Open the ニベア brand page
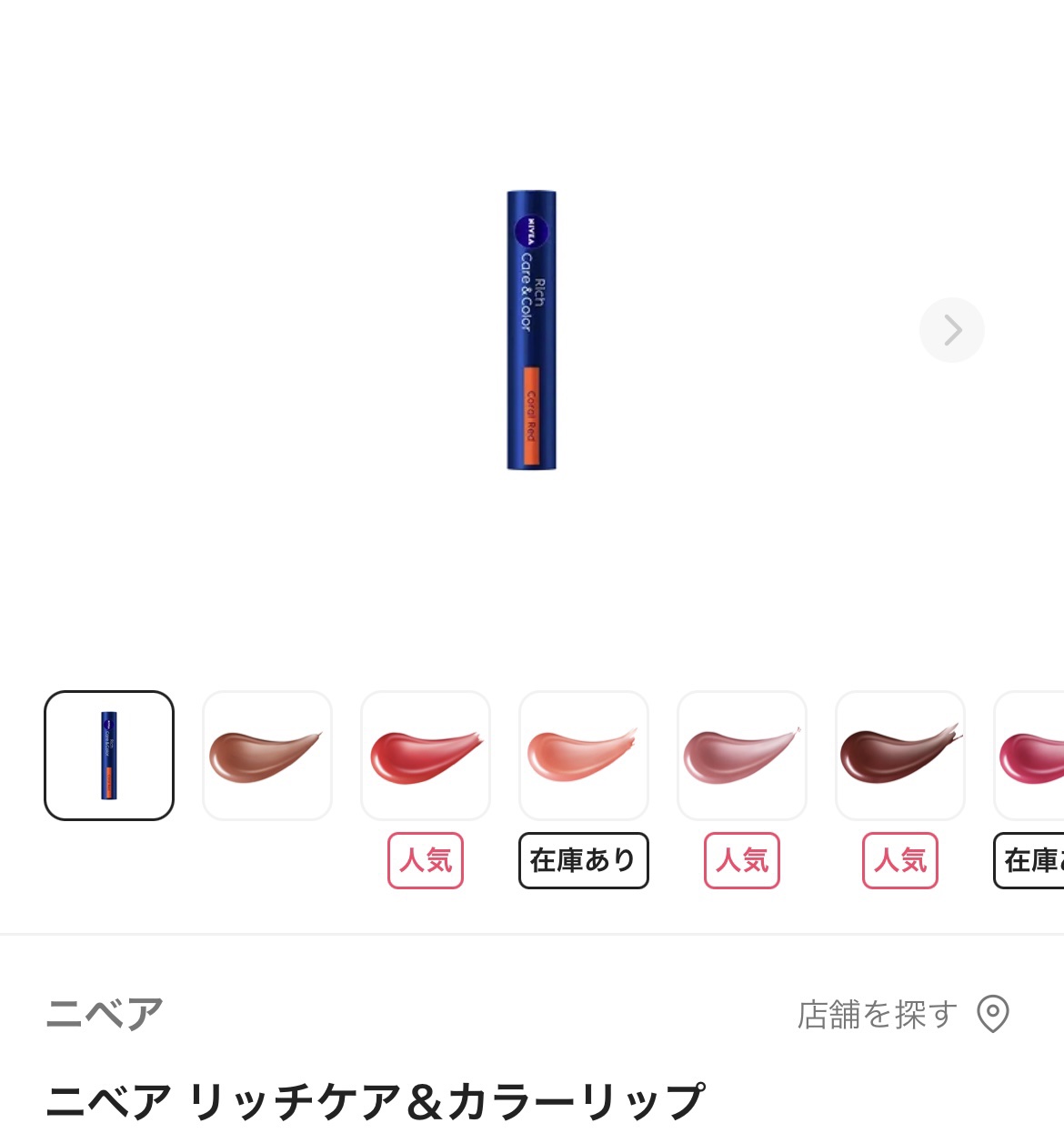Image resolution: width=1064 pixels, height=1133 pixels. 105,1013
